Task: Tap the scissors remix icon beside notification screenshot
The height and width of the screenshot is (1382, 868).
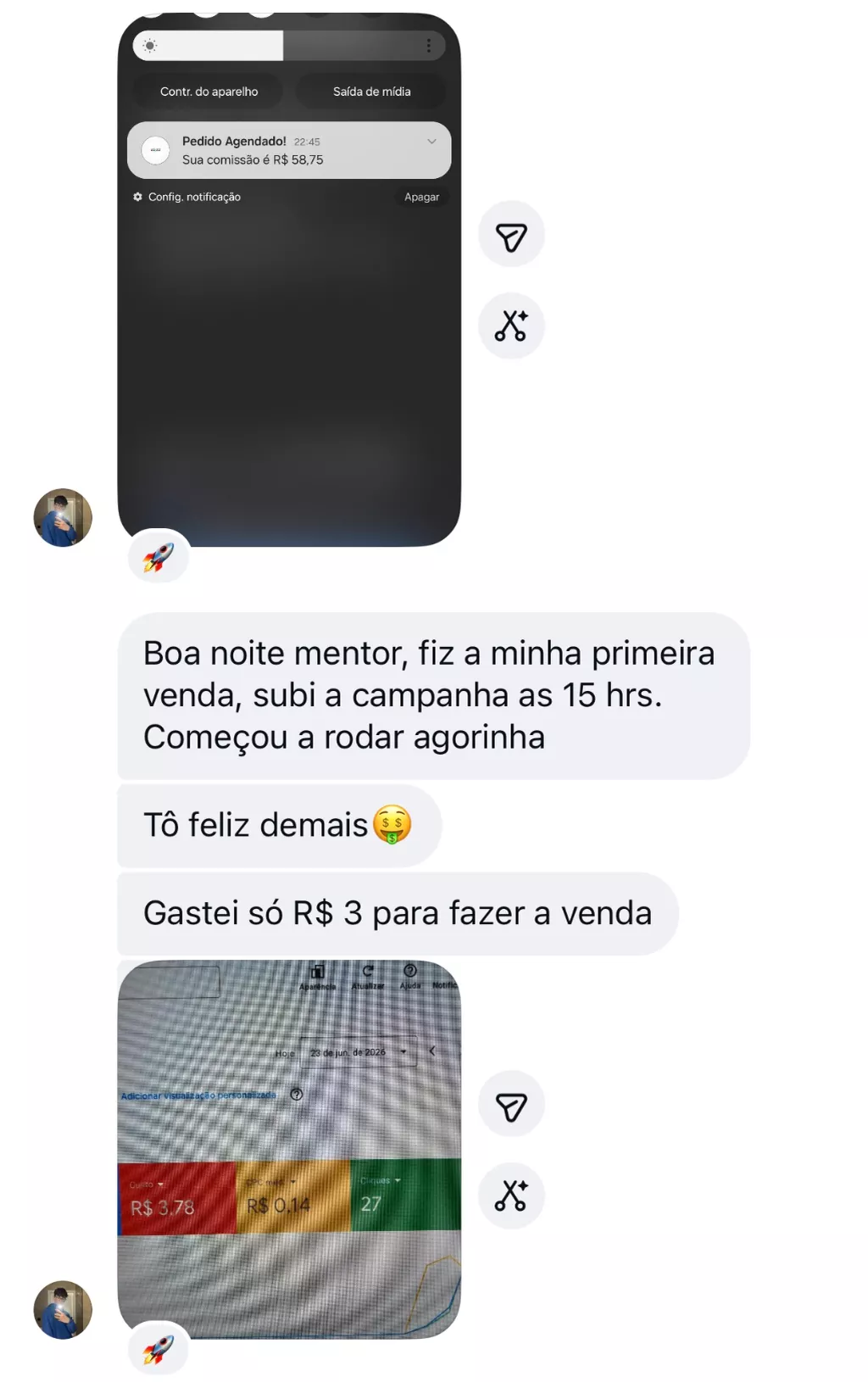Action: pyautogui.click(x=511, y=326)
